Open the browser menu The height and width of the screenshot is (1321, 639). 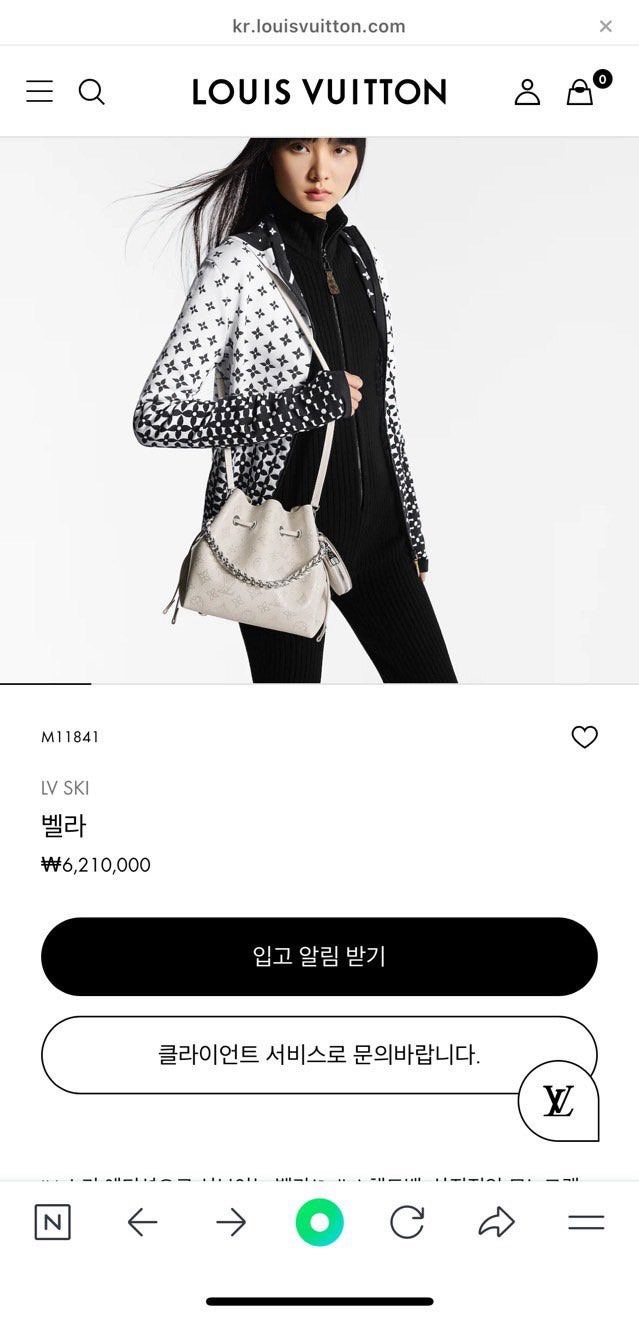586,1222
